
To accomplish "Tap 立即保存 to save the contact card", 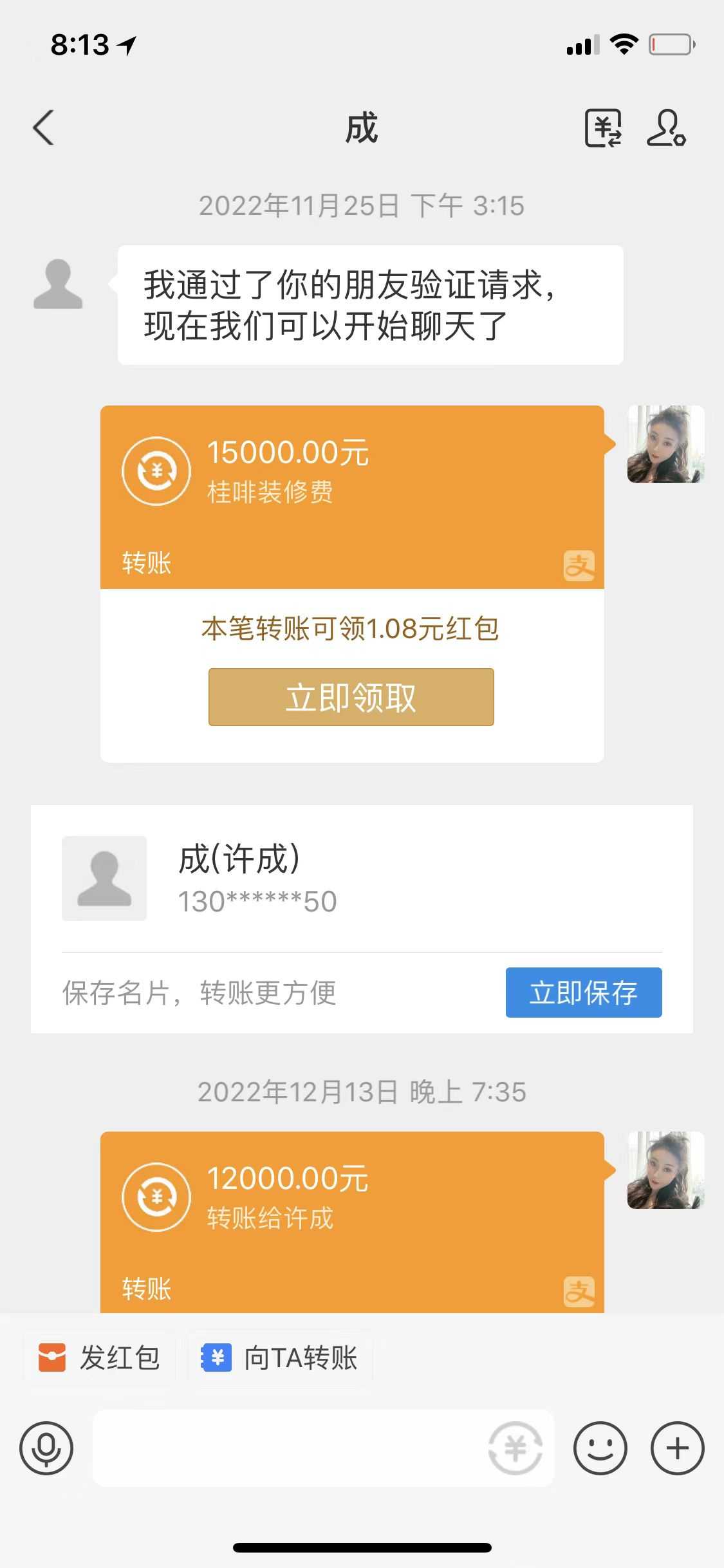I will point(583,993).
